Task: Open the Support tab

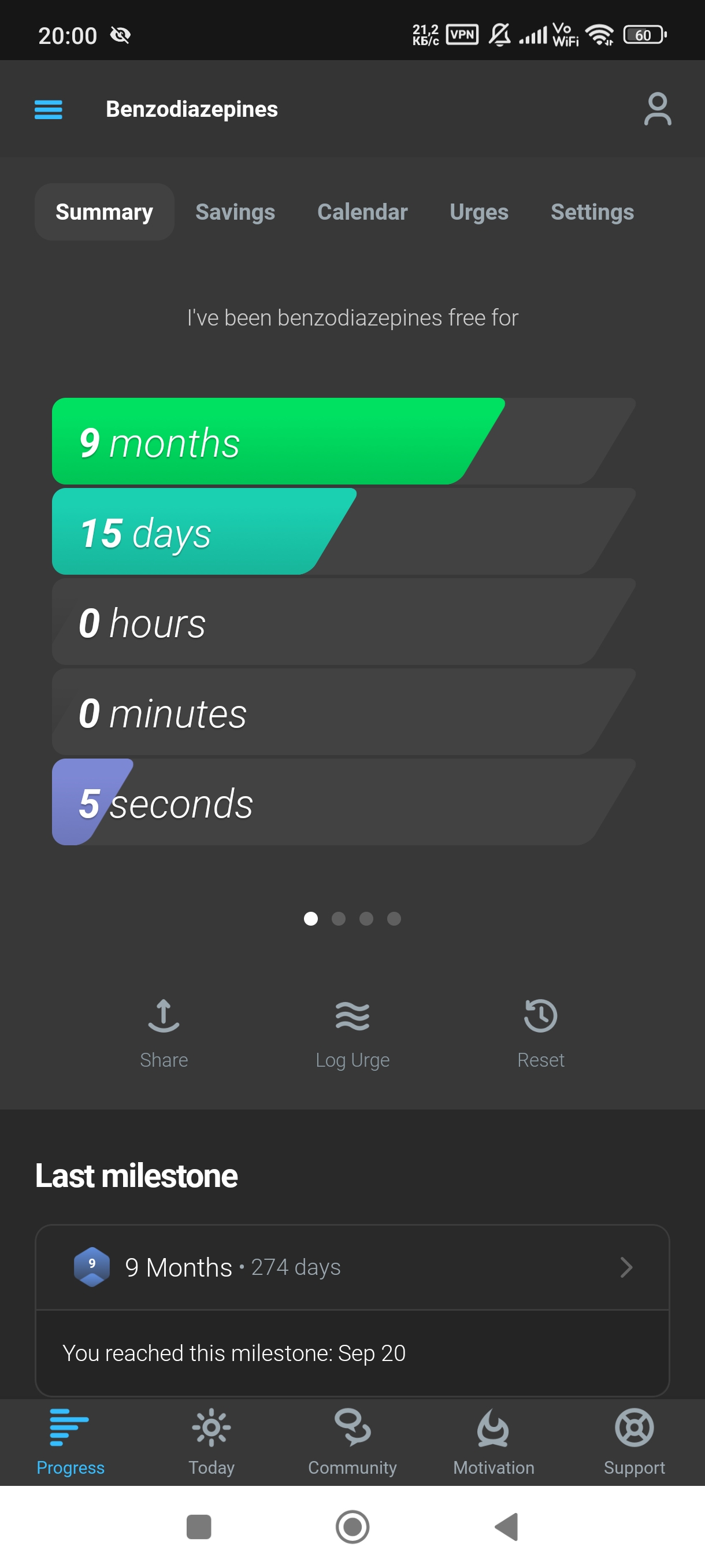Action: click(x=634, y=1441)
